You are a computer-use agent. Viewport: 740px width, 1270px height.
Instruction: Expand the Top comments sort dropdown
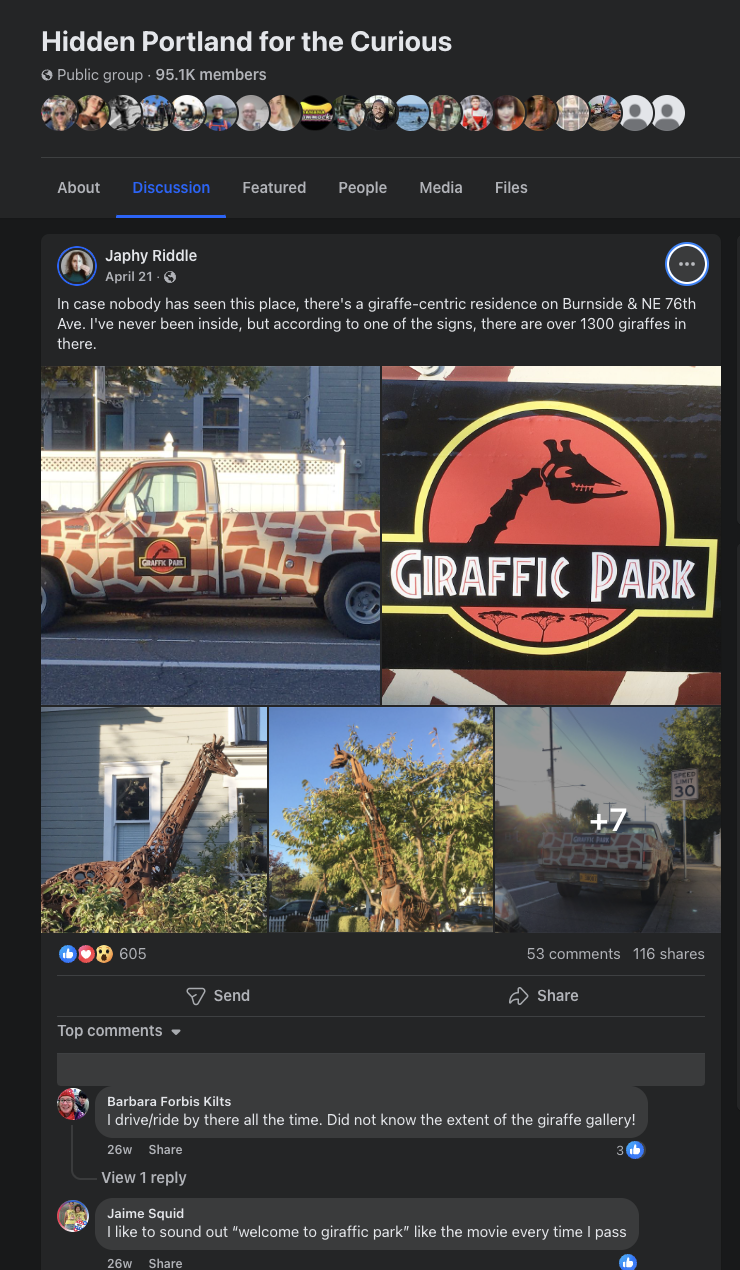pos(119,1031)
